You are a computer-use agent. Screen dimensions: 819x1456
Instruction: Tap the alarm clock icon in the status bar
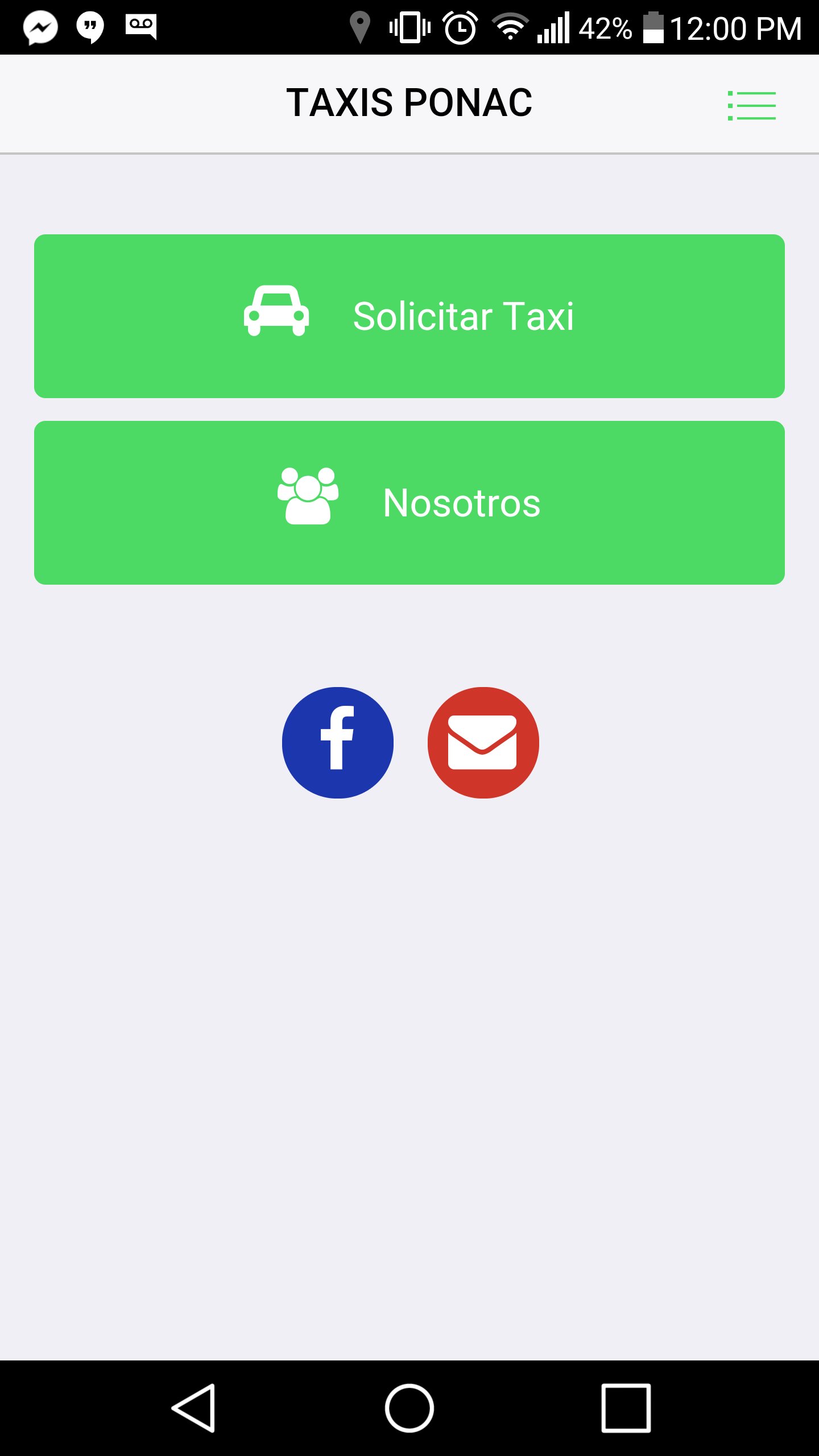pyautogui.click(x=461, y=26)
